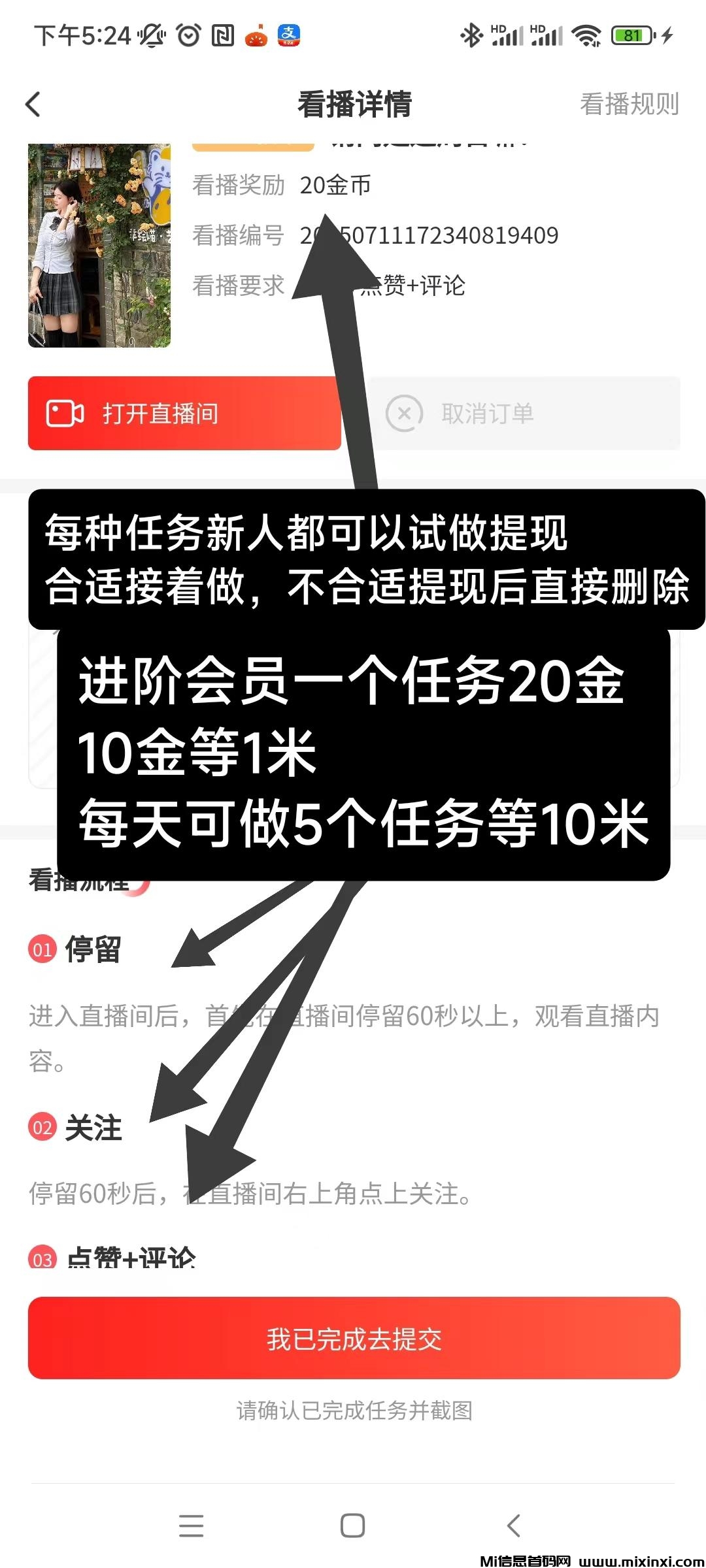Go to the home screen via the navigation bar
This screenshot has height=1568, width=706.
[353, 1526]
